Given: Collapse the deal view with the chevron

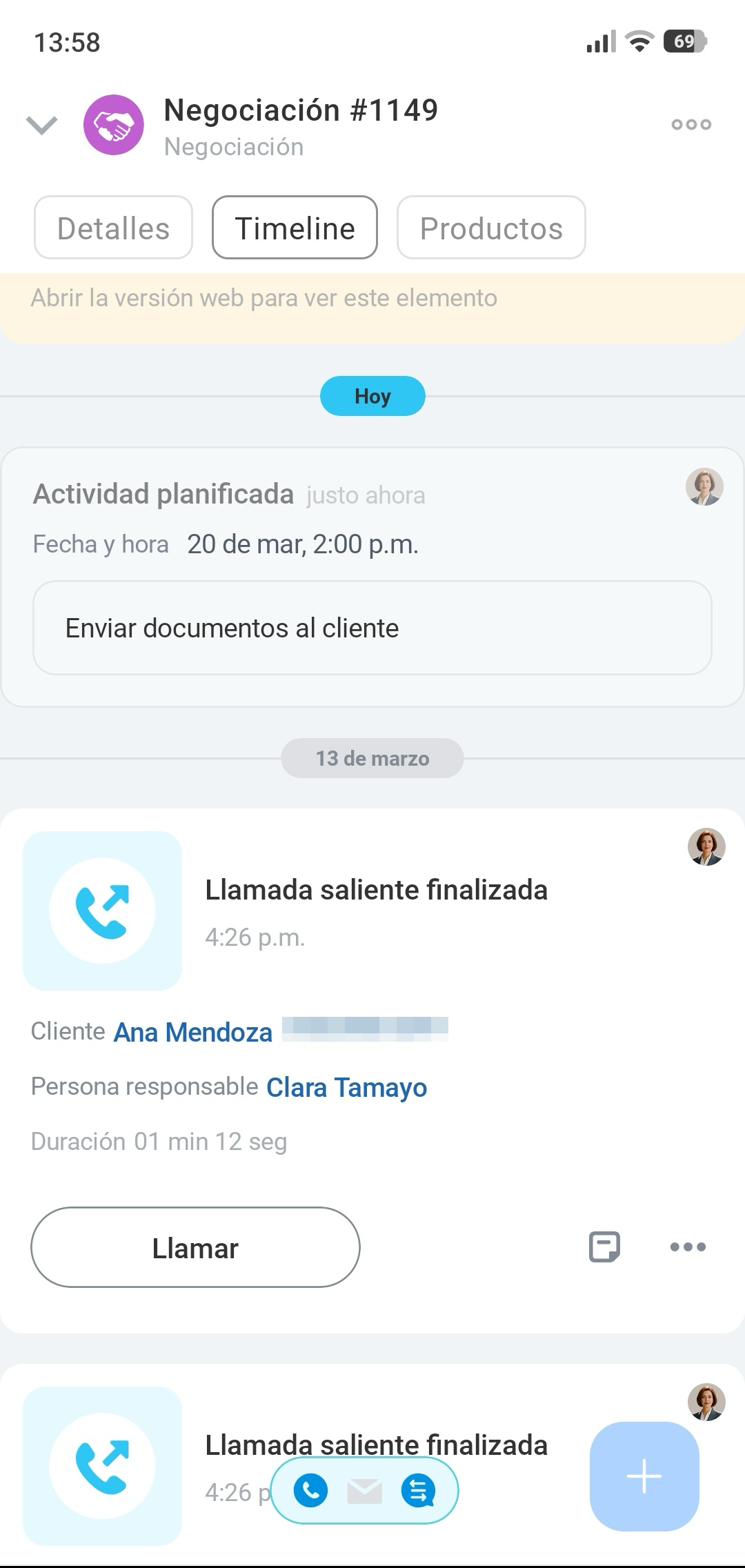Looking at the screenshot, I should tap(41, 125).
